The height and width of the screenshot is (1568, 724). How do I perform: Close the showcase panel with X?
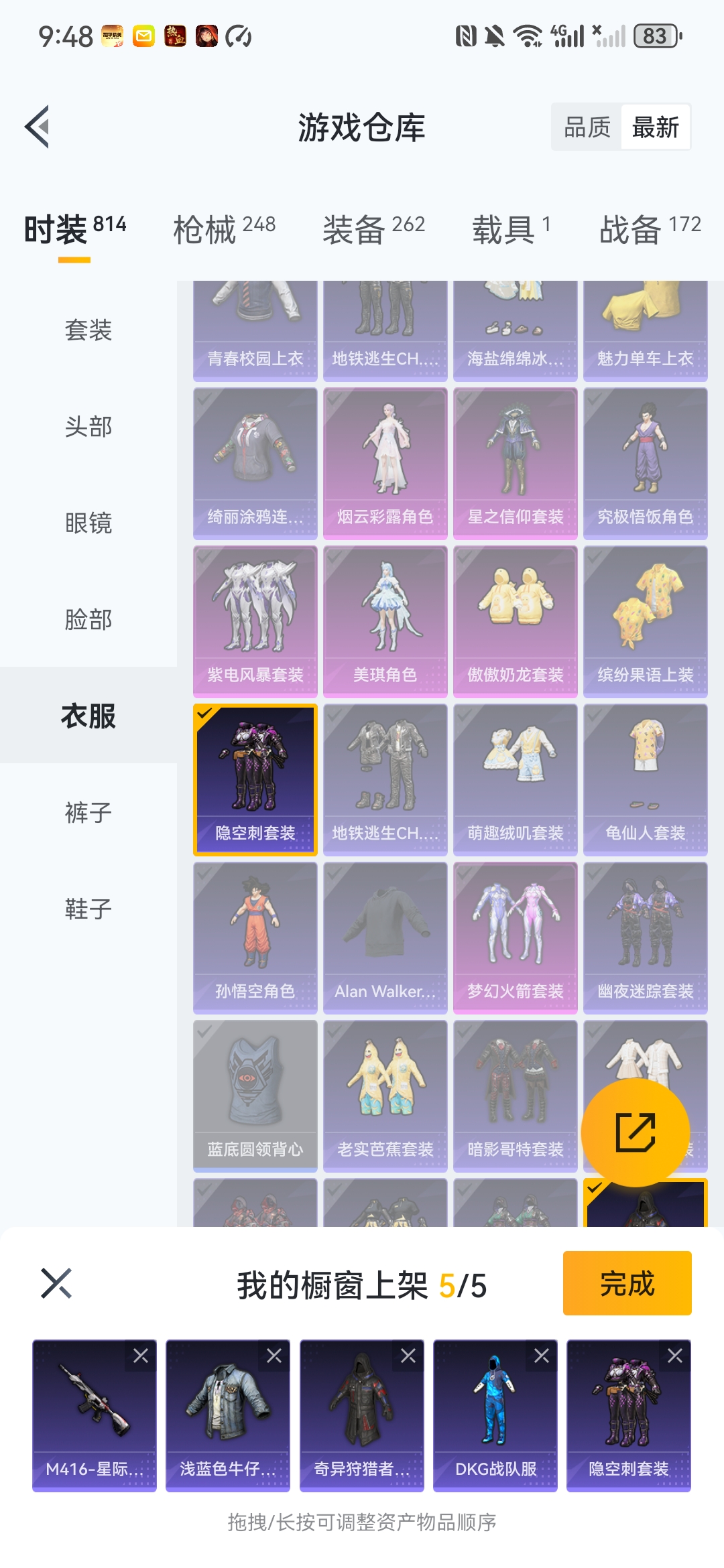click(56, 1283)
